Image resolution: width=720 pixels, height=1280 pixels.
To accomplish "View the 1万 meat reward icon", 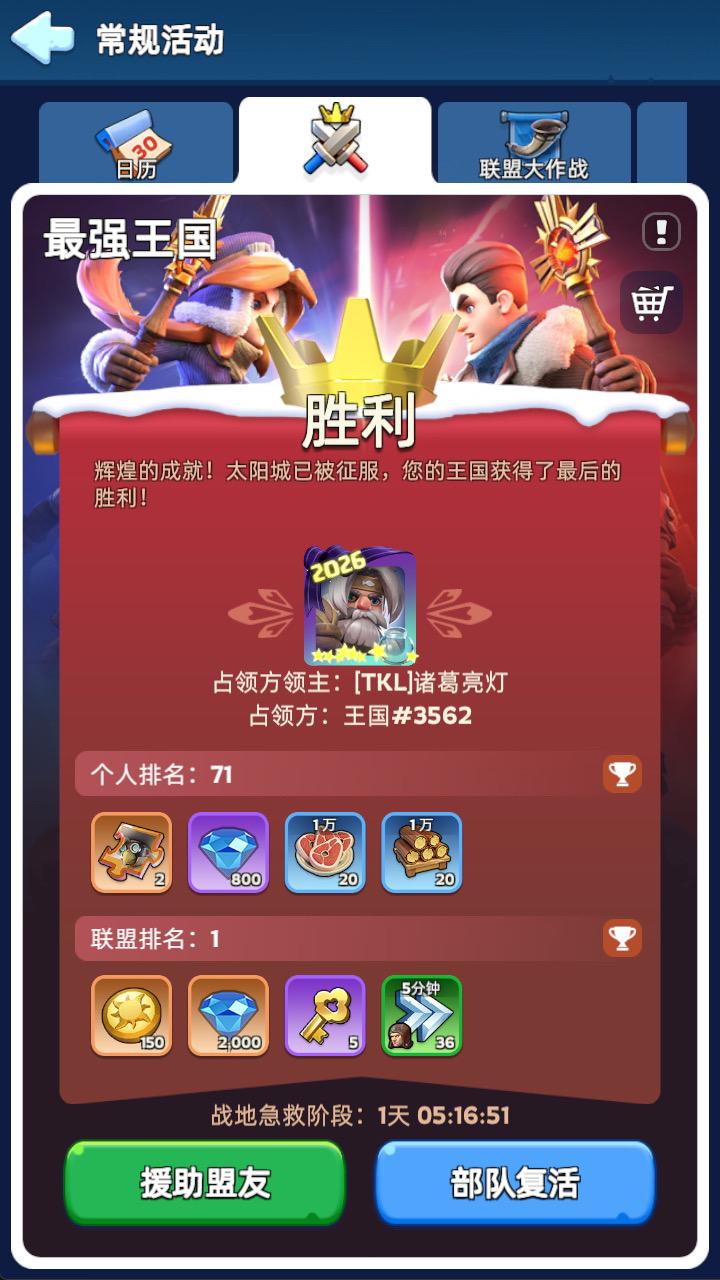I will click(324, 853).
